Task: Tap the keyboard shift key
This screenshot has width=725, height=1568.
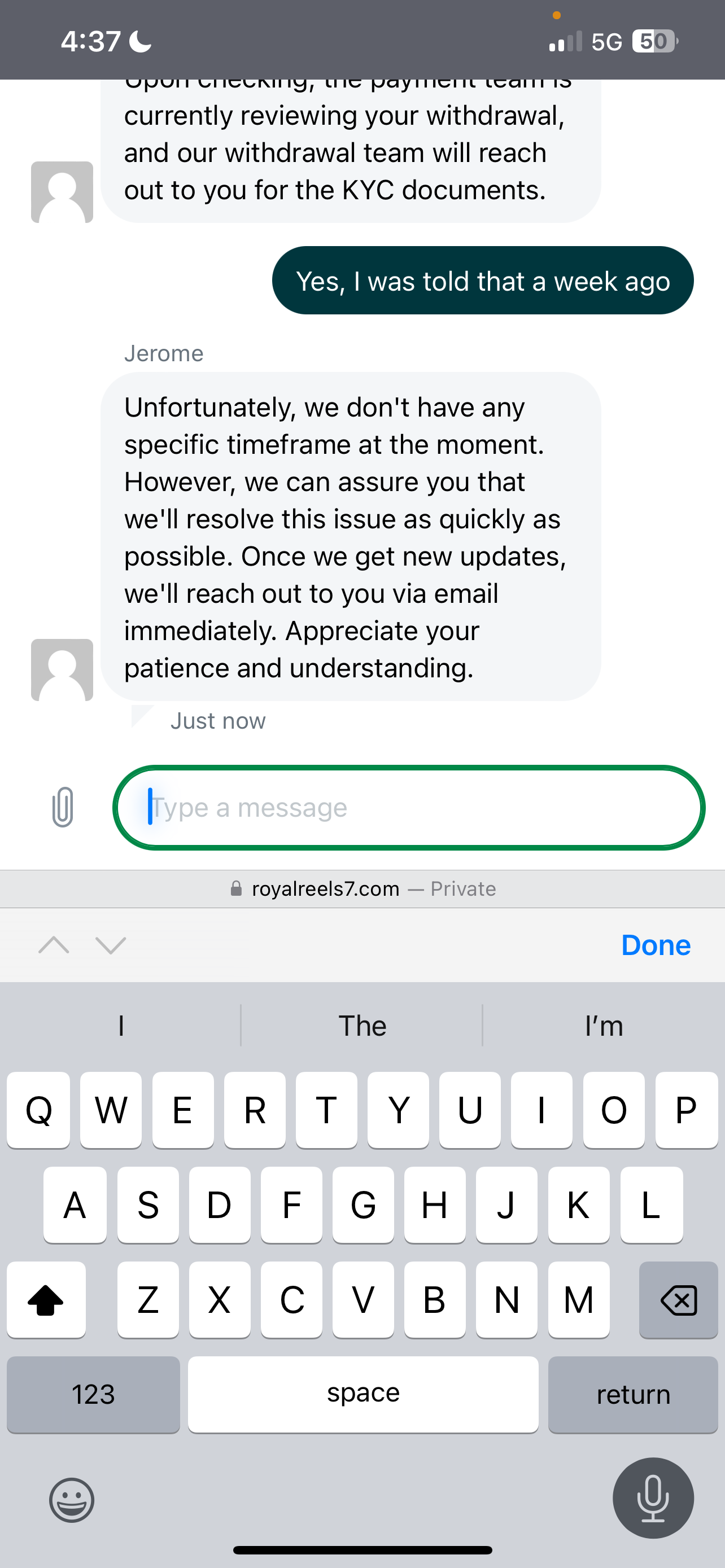Action: [46, 1299]
